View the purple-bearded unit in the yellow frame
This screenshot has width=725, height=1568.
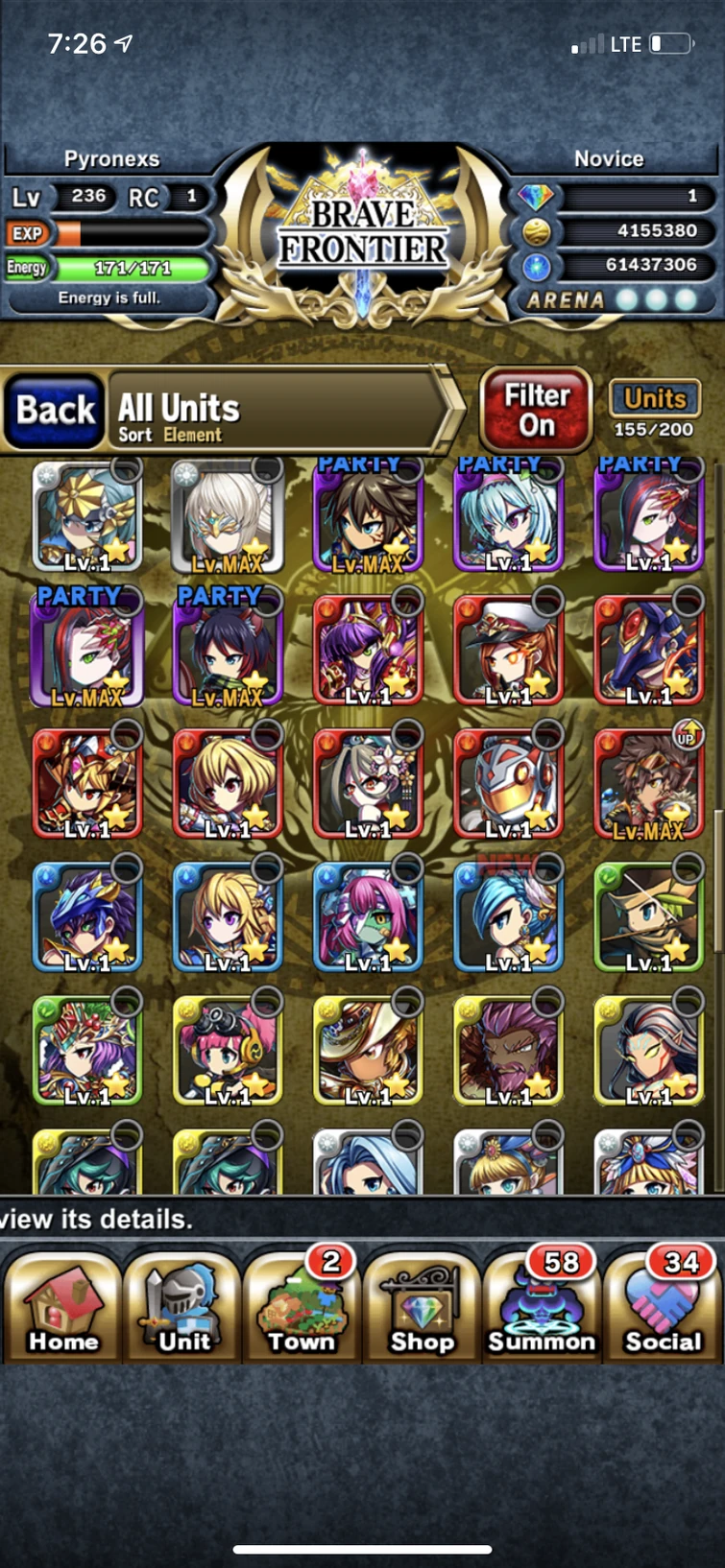(x=508, y=1051)
